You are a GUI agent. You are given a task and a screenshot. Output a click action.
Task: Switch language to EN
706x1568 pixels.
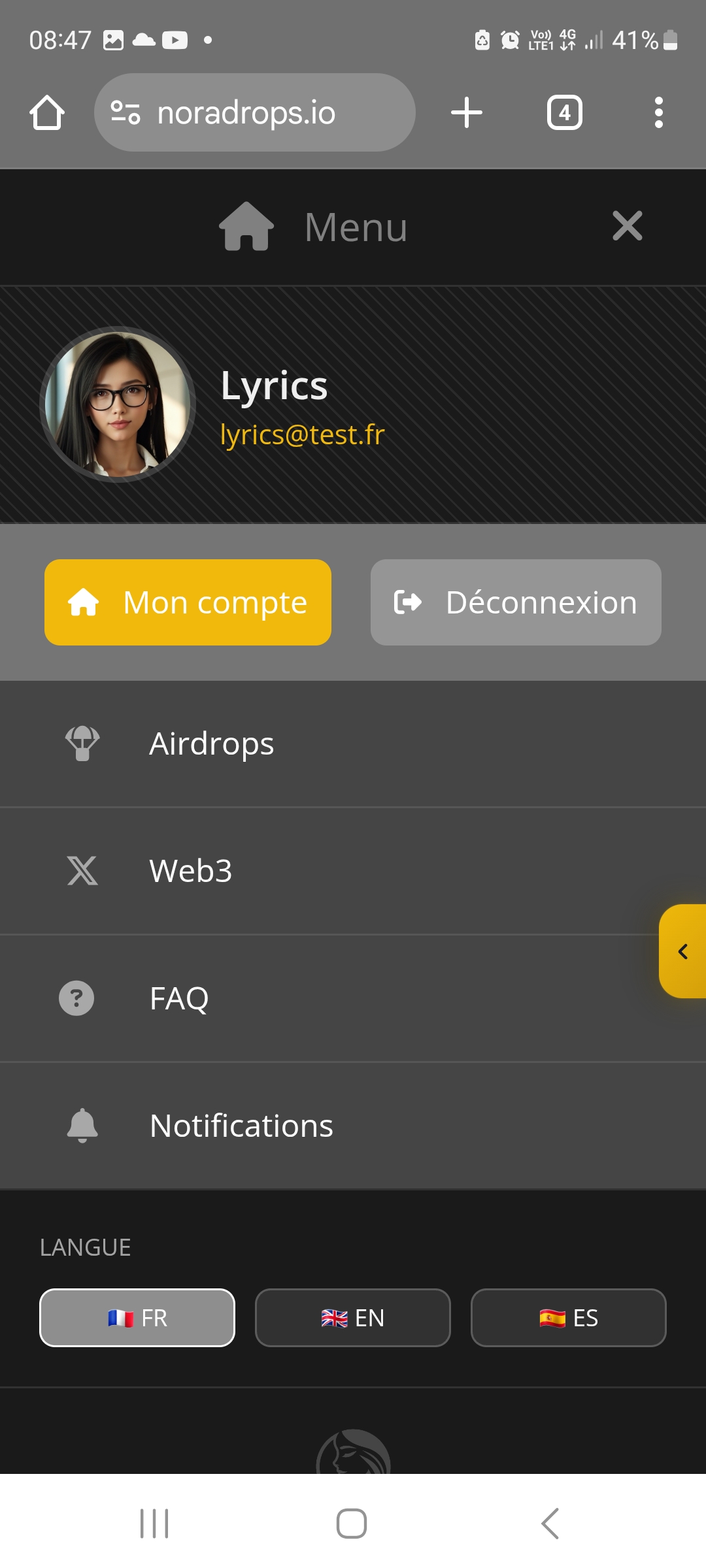[352, 1318]
